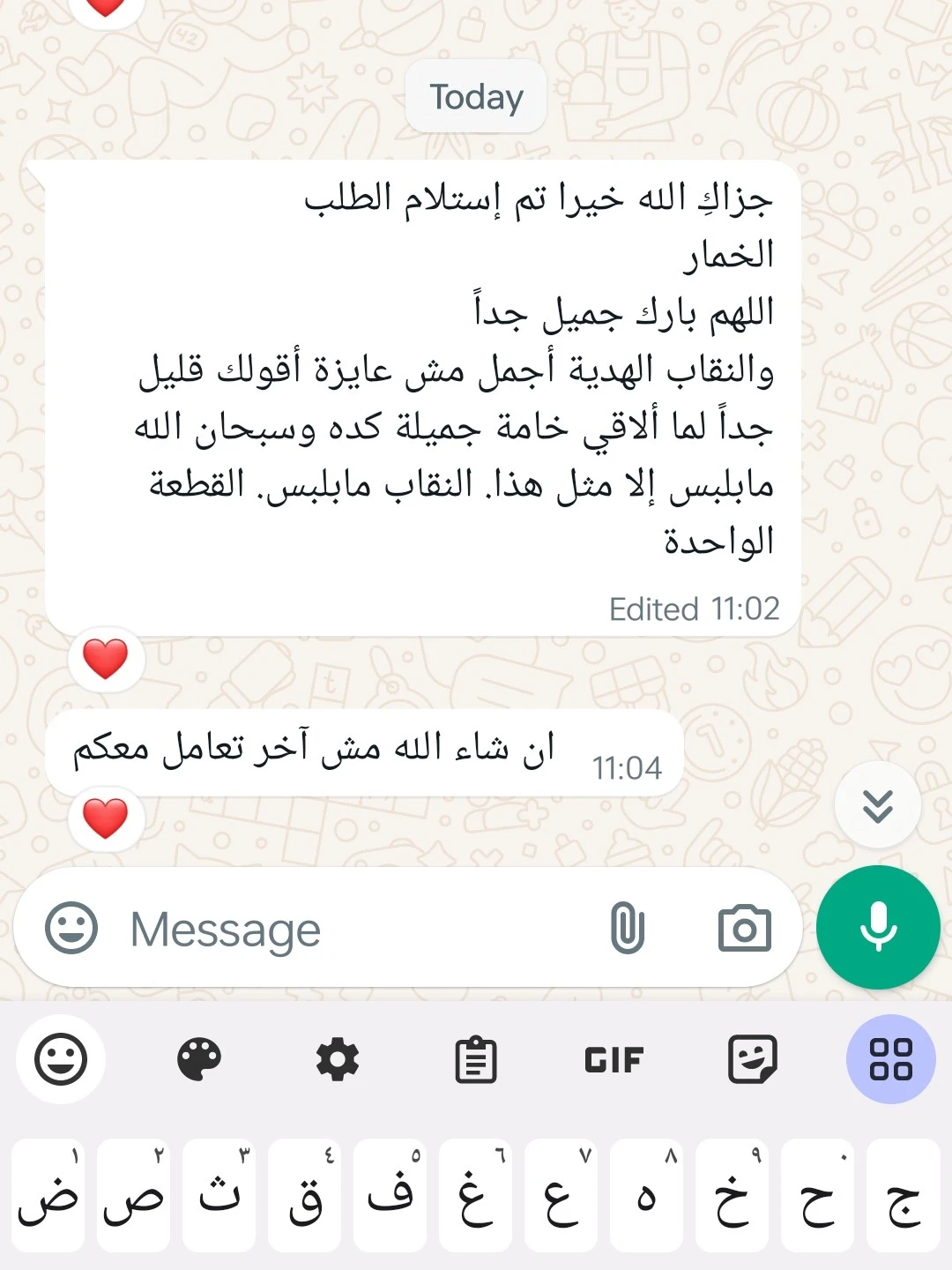952x1270 pixels.
Task: Open the emoji picker in message bar
Action: (x=71, y=928)
